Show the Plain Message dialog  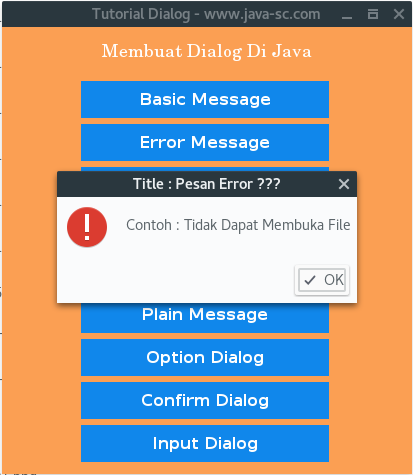(x=205, y=318)
